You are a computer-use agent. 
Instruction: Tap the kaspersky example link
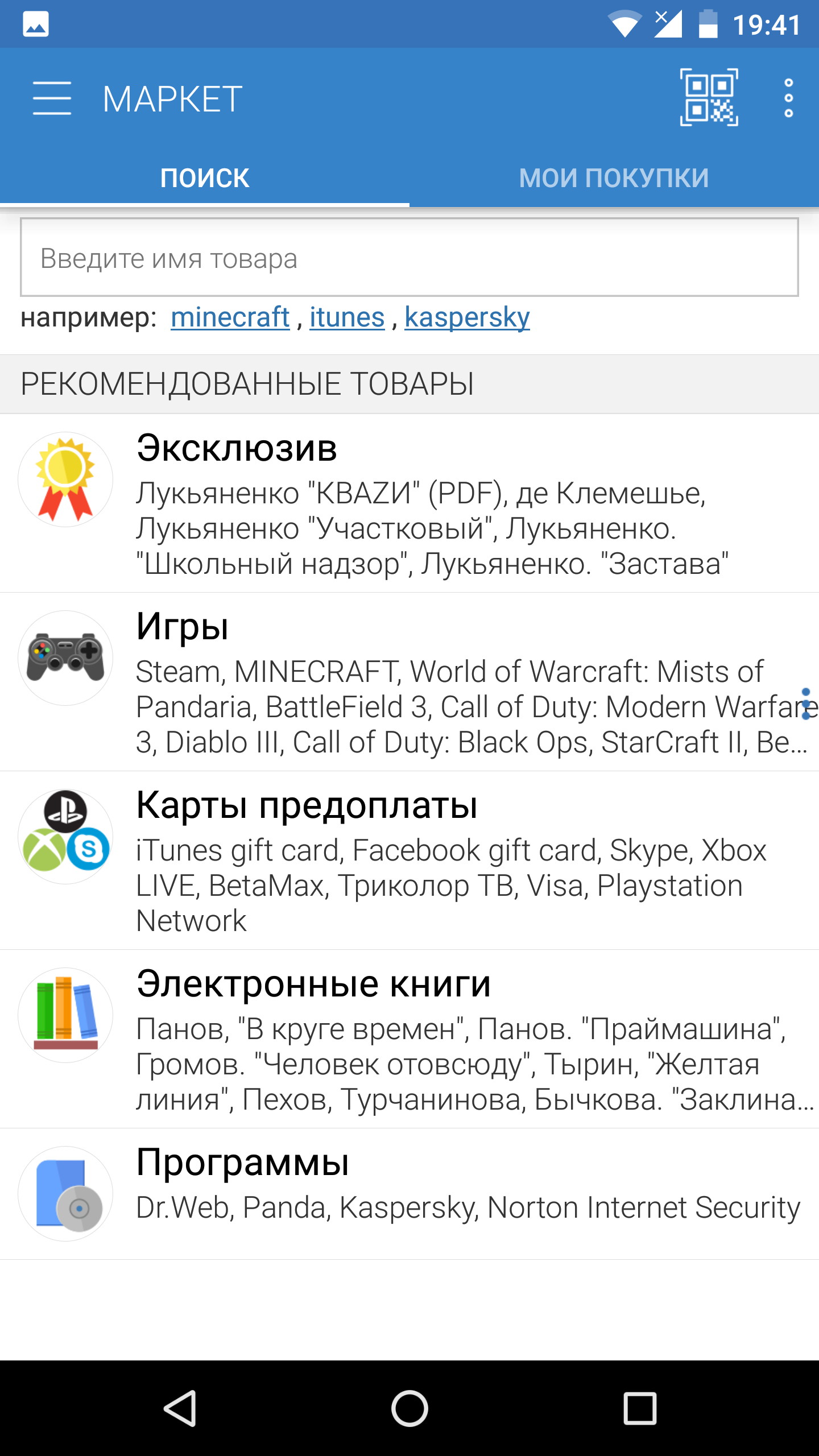467,317
